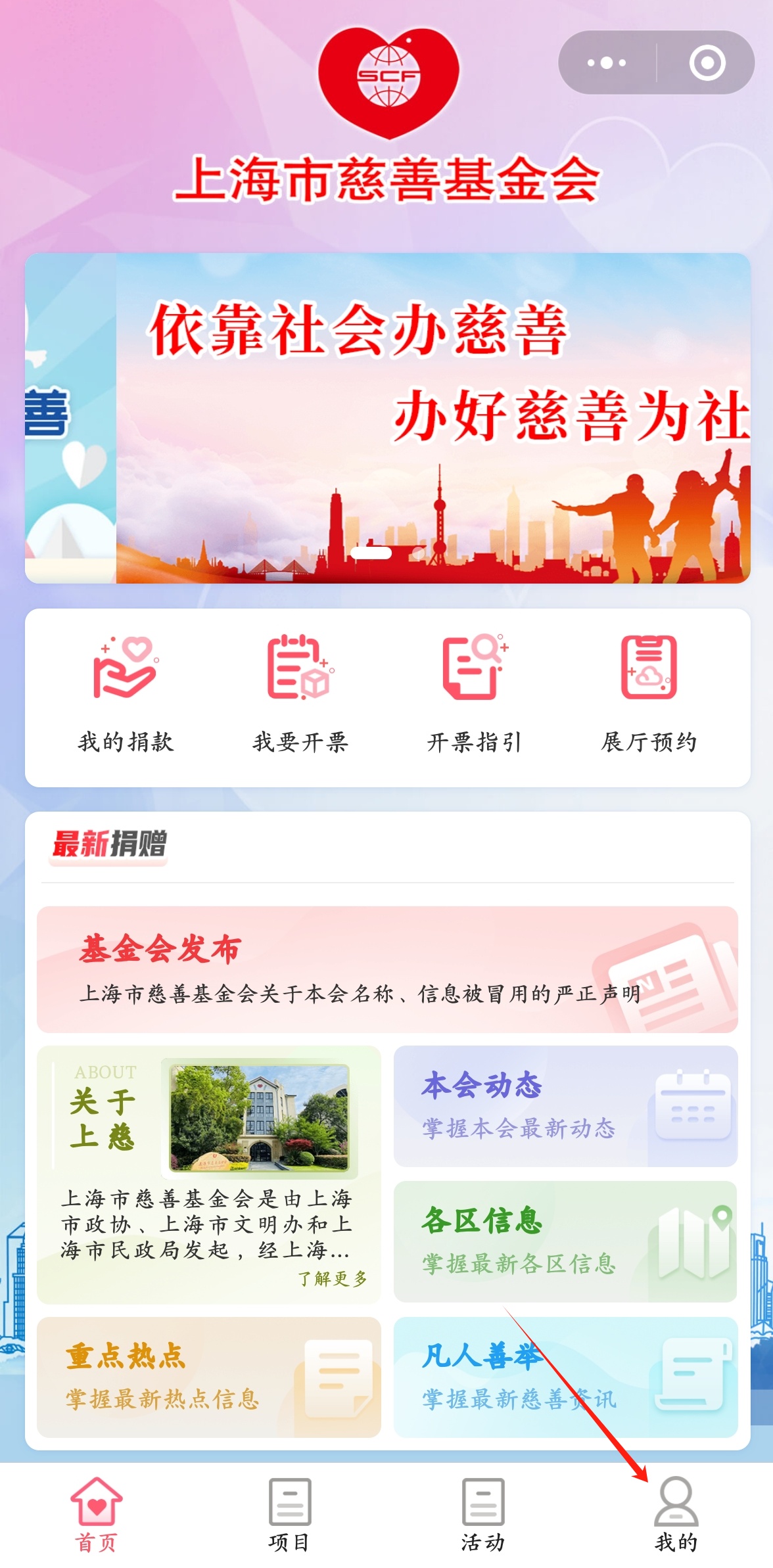773x1568 pixels.
Task: Open 凡人善举 charity news card
Action: [x=565, y=1377]
